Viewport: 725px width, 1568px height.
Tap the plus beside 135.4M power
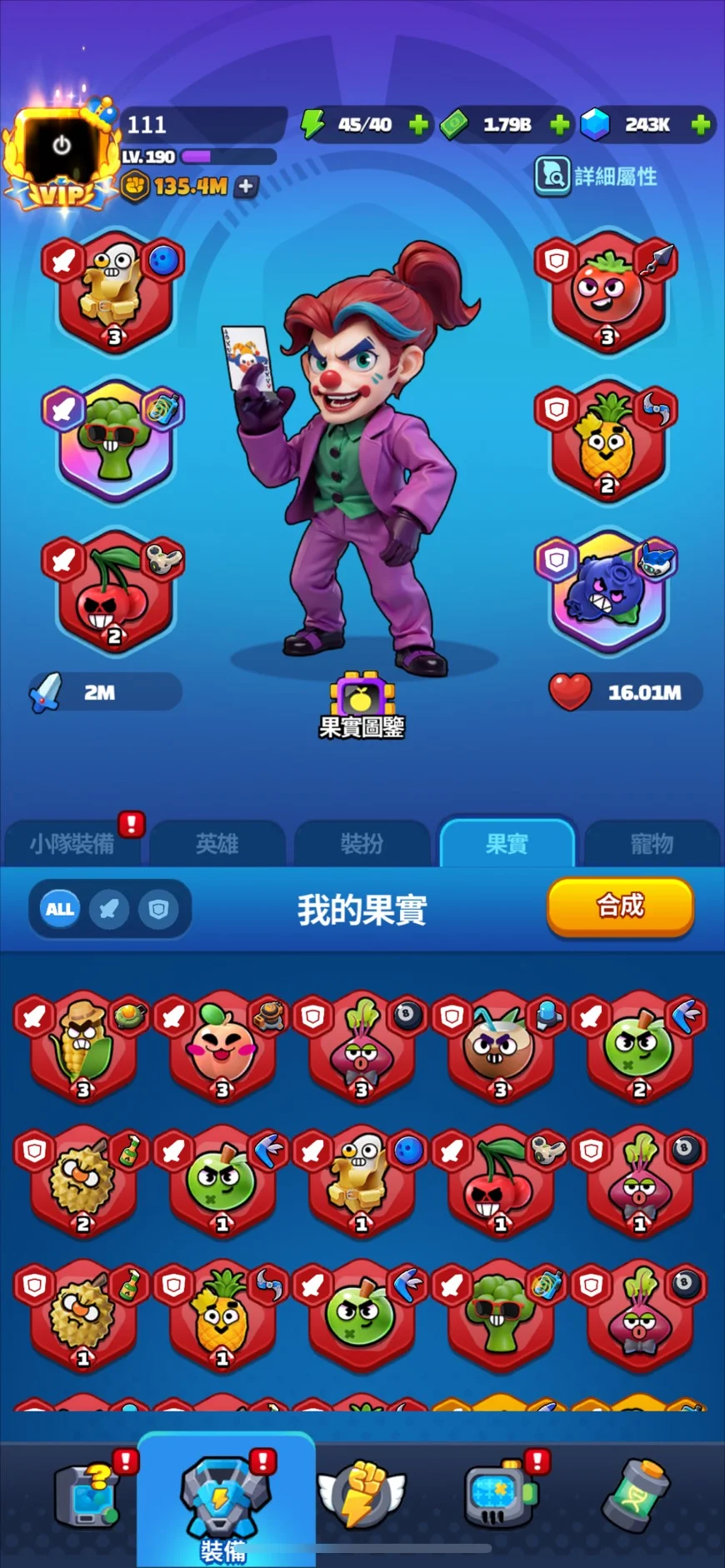pyautogui.click(x=246, y=186)
